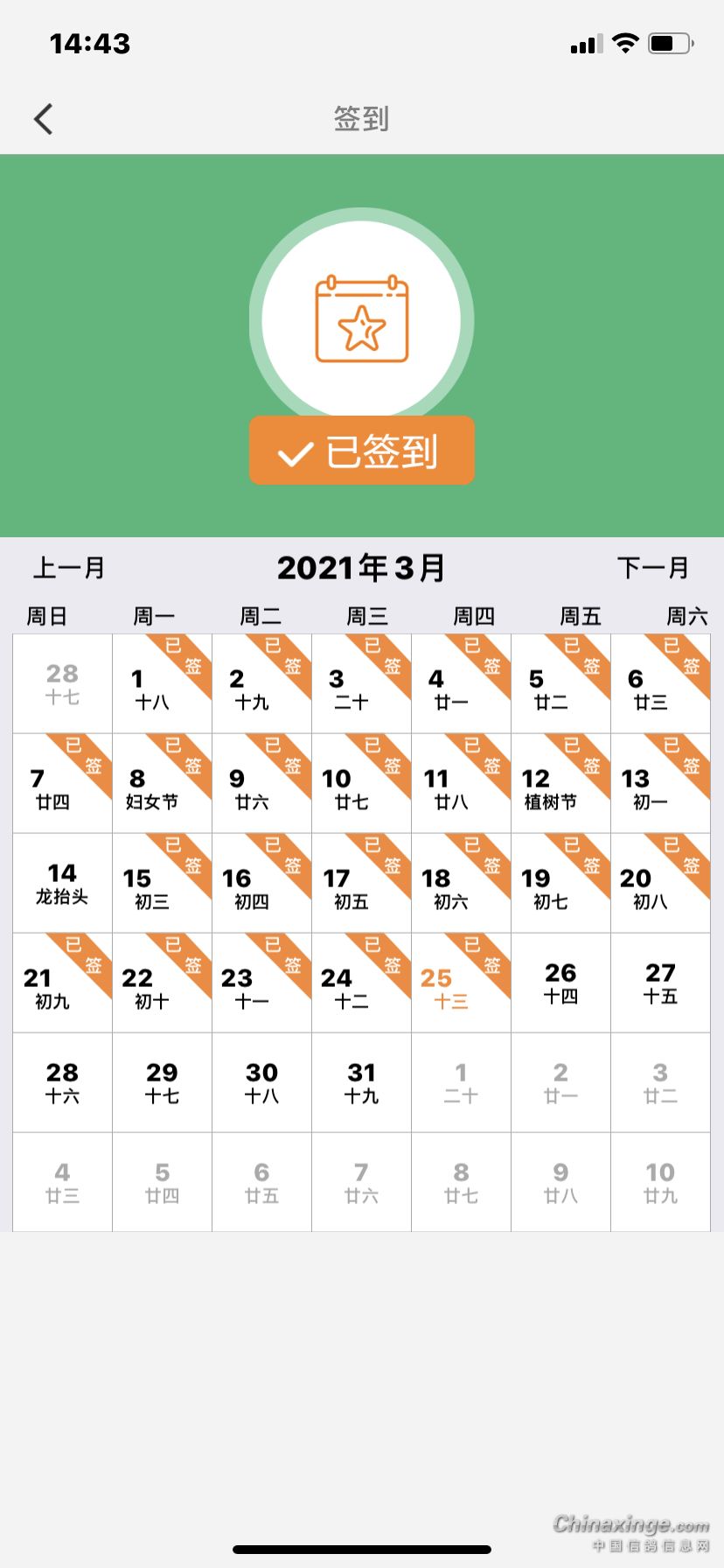Go to previous month 上一月
This screenshot has width=724, height=1568.
tap(69, 568)
